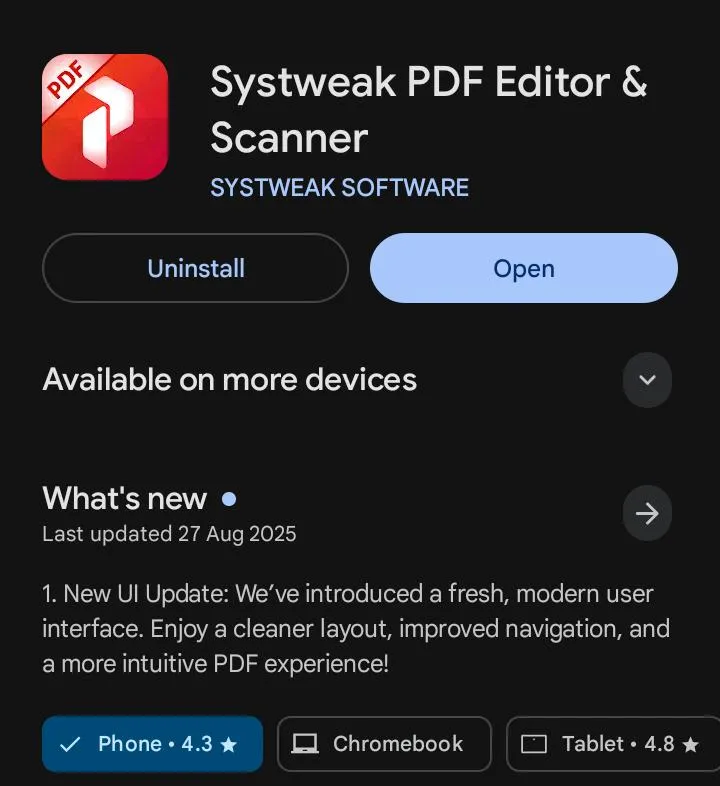
Task: Enable the Chromebook device filter
Action: (x=384, y=744)
